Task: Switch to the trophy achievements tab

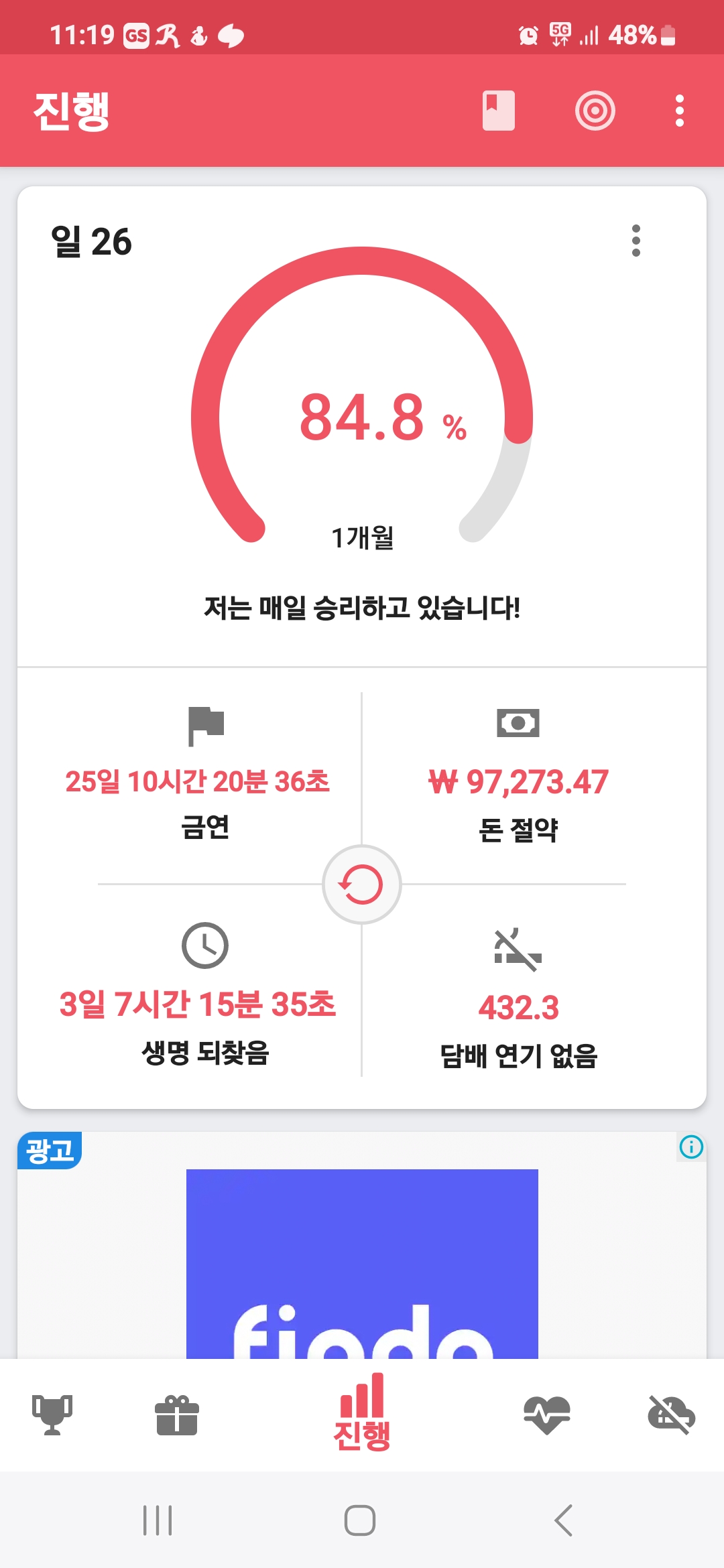Action: [x=52, y=1415]
